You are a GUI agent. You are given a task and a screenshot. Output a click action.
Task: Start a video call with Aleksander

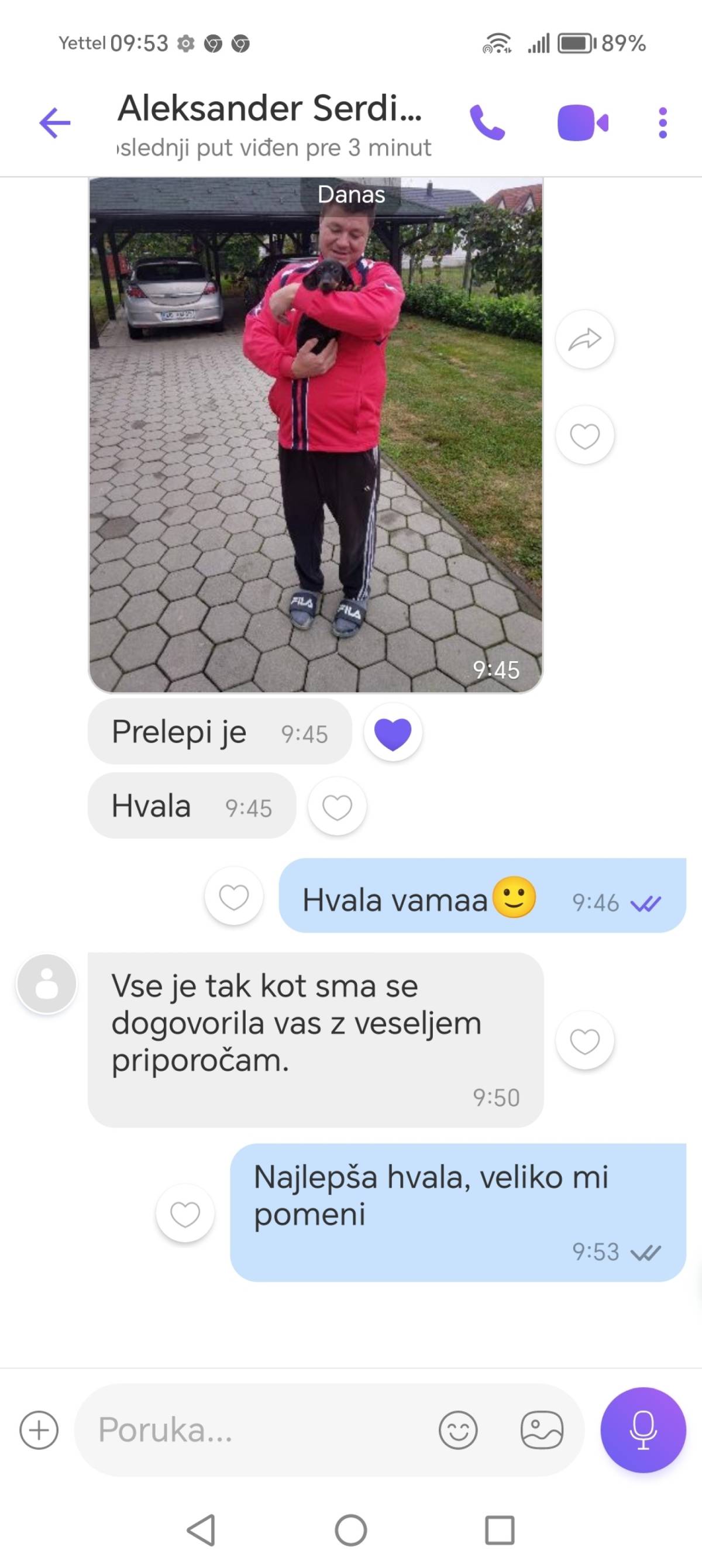[583, 123]
